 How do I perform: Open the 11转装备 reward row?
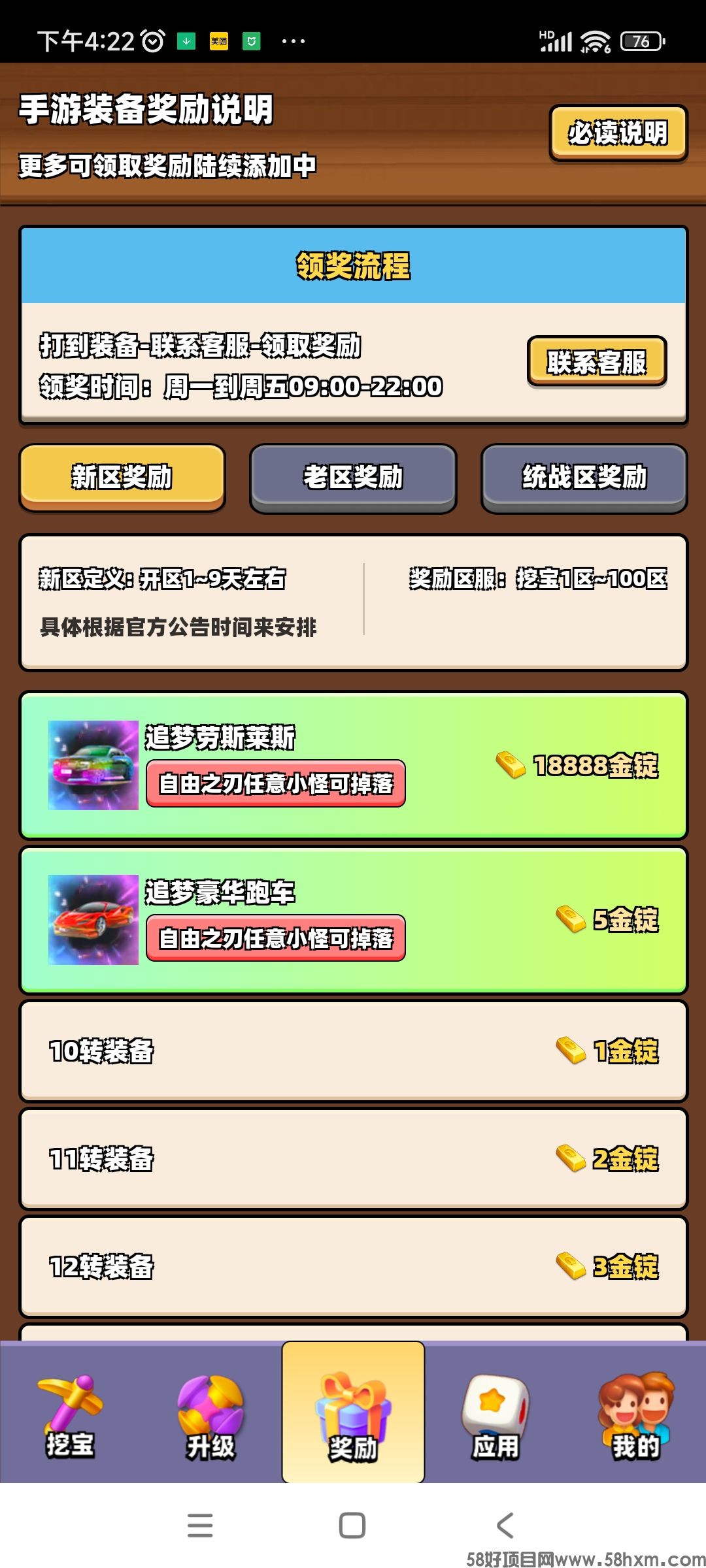pos(353,1158)
